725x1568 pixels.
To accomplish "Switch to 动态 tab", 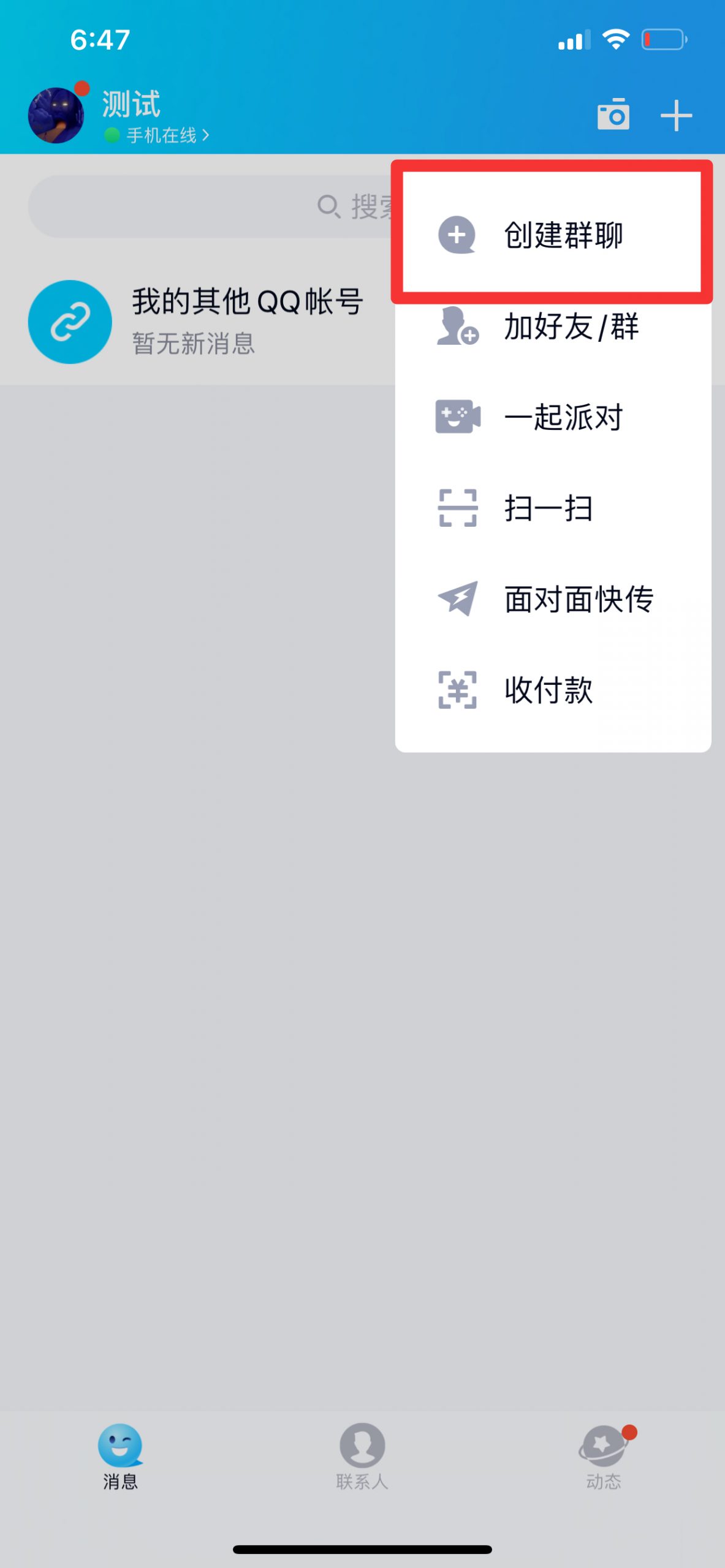I will 604,1457.
